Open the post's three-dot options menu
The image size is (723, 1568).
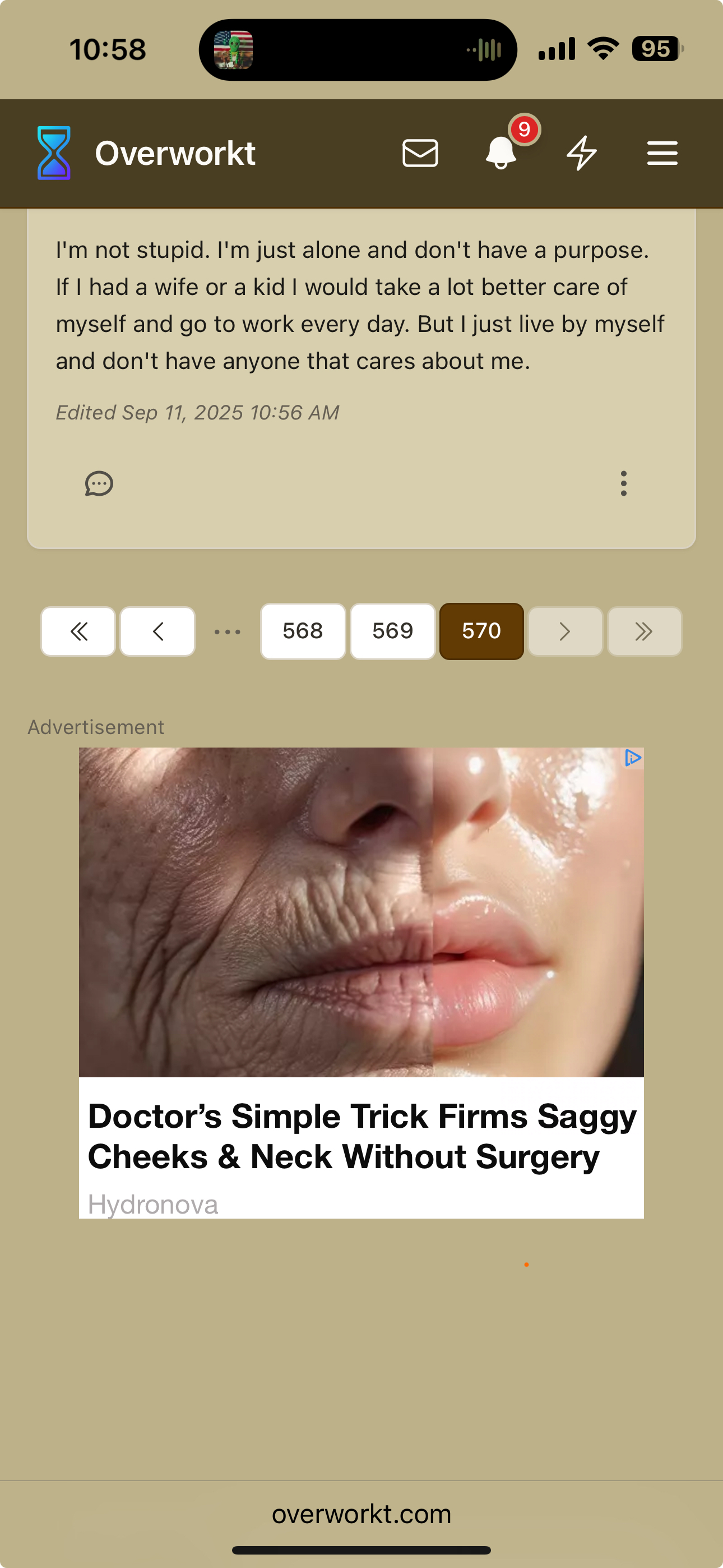coord(623,484)
